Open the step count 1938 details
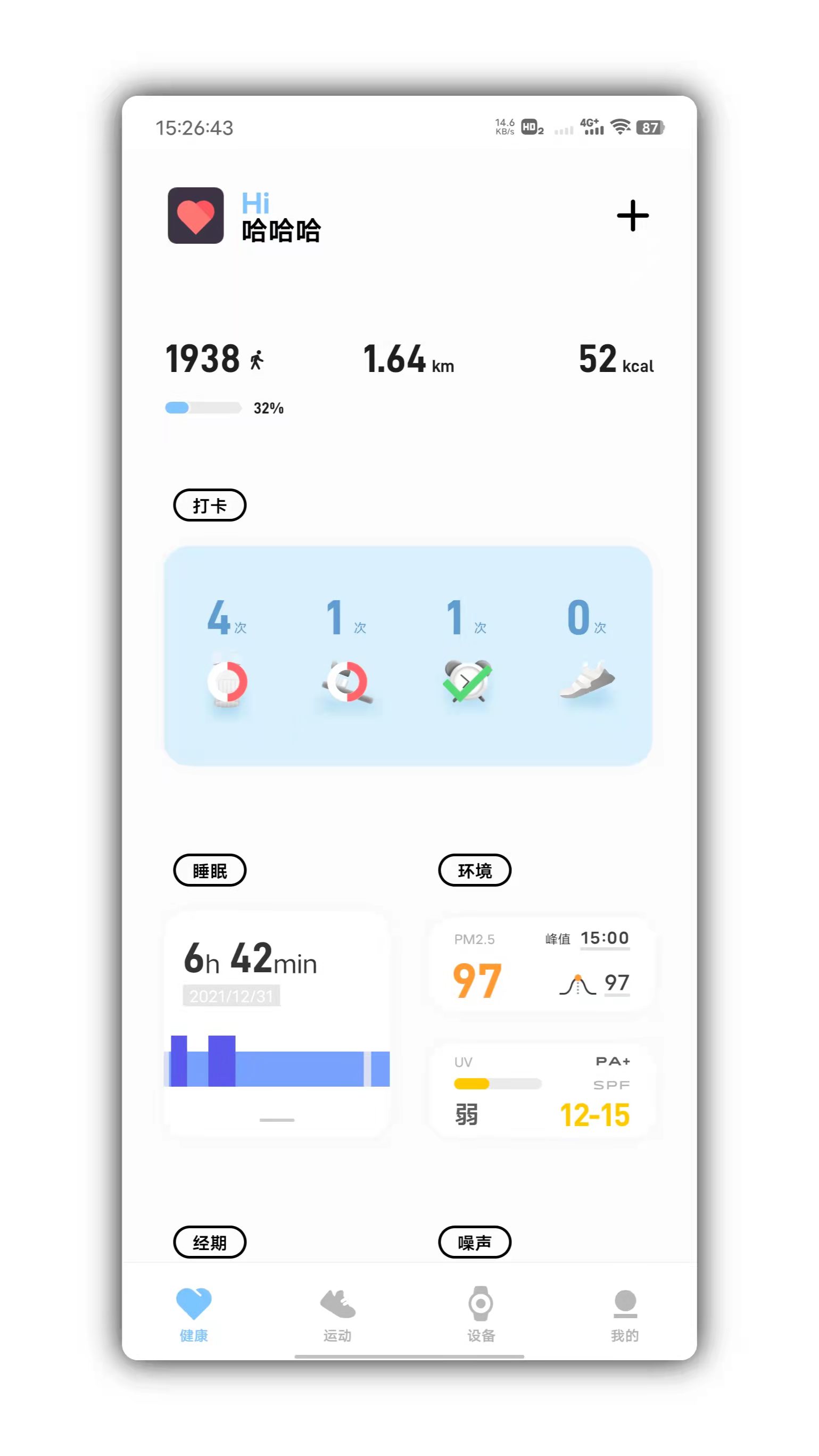 click(213, 360)
